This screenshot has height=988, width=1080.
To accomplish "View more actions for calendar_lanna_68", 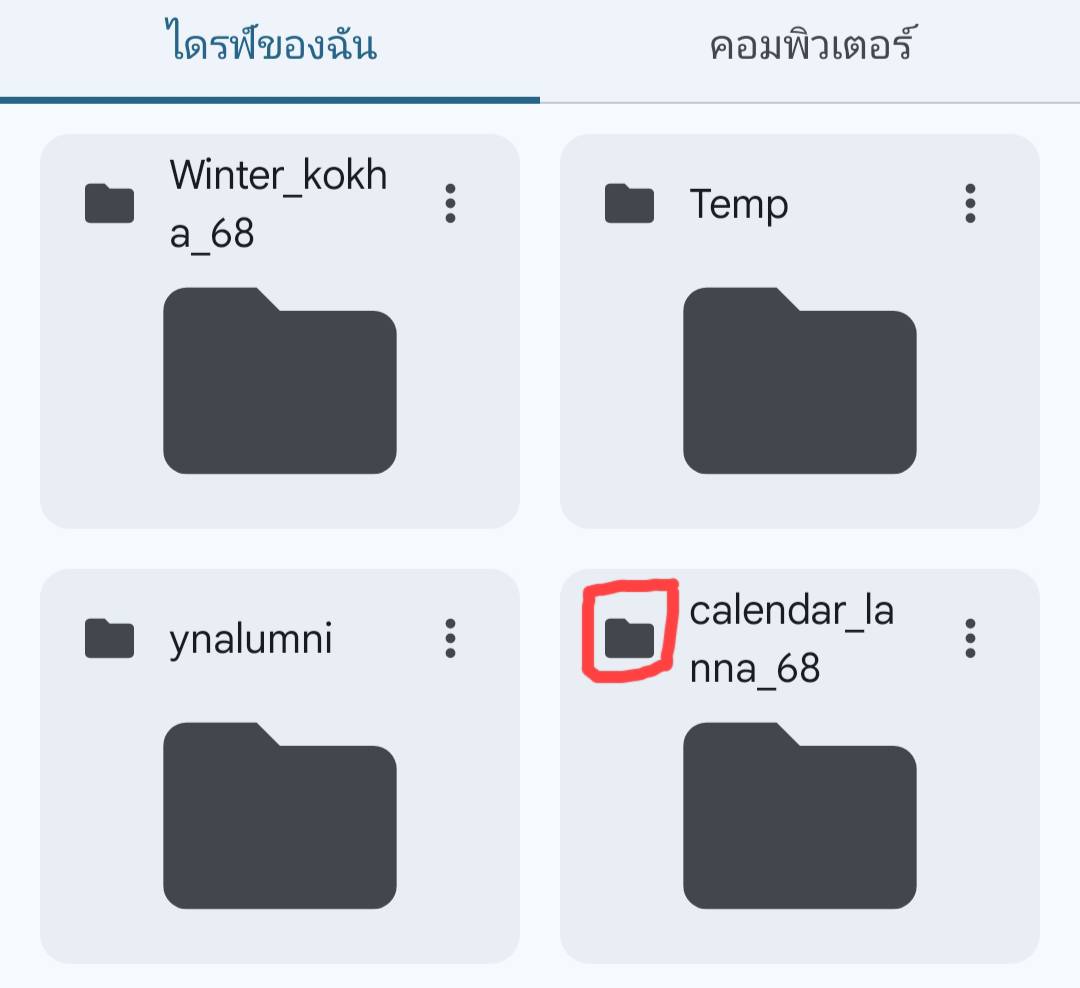I will click(x=970, y=638).
